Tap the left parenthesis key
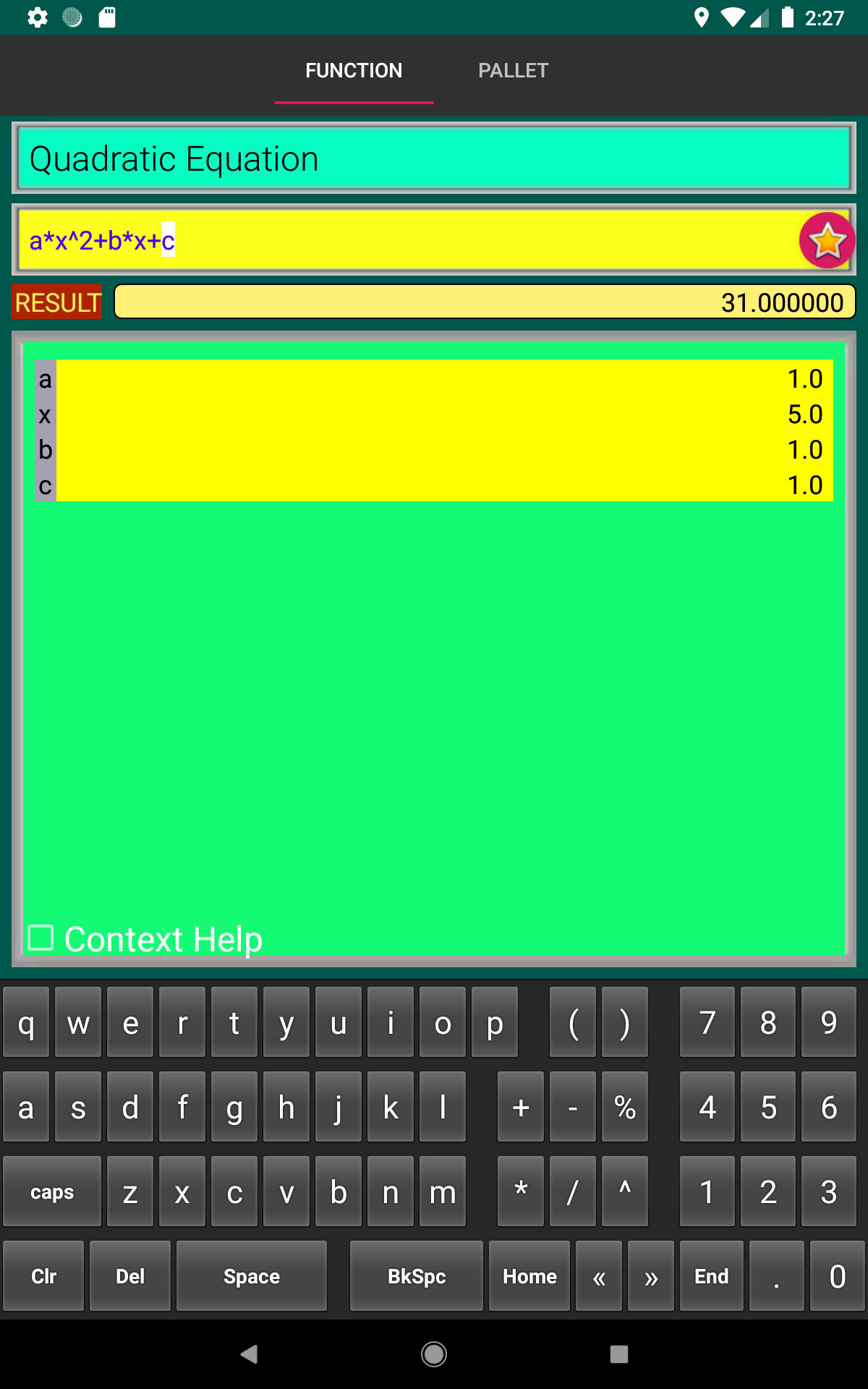 pyautogui.click(x=573, y=1022)
